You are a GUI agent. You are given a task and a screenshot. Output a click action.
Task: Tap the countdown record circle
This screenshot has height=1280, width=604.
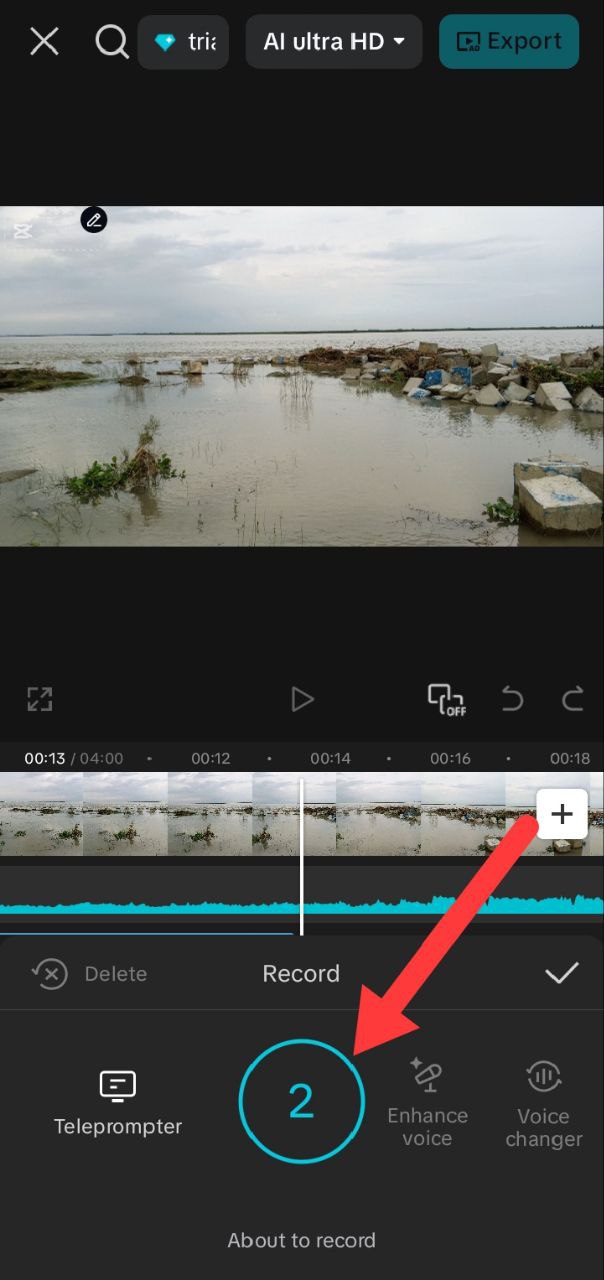[x=301, y=1101]
